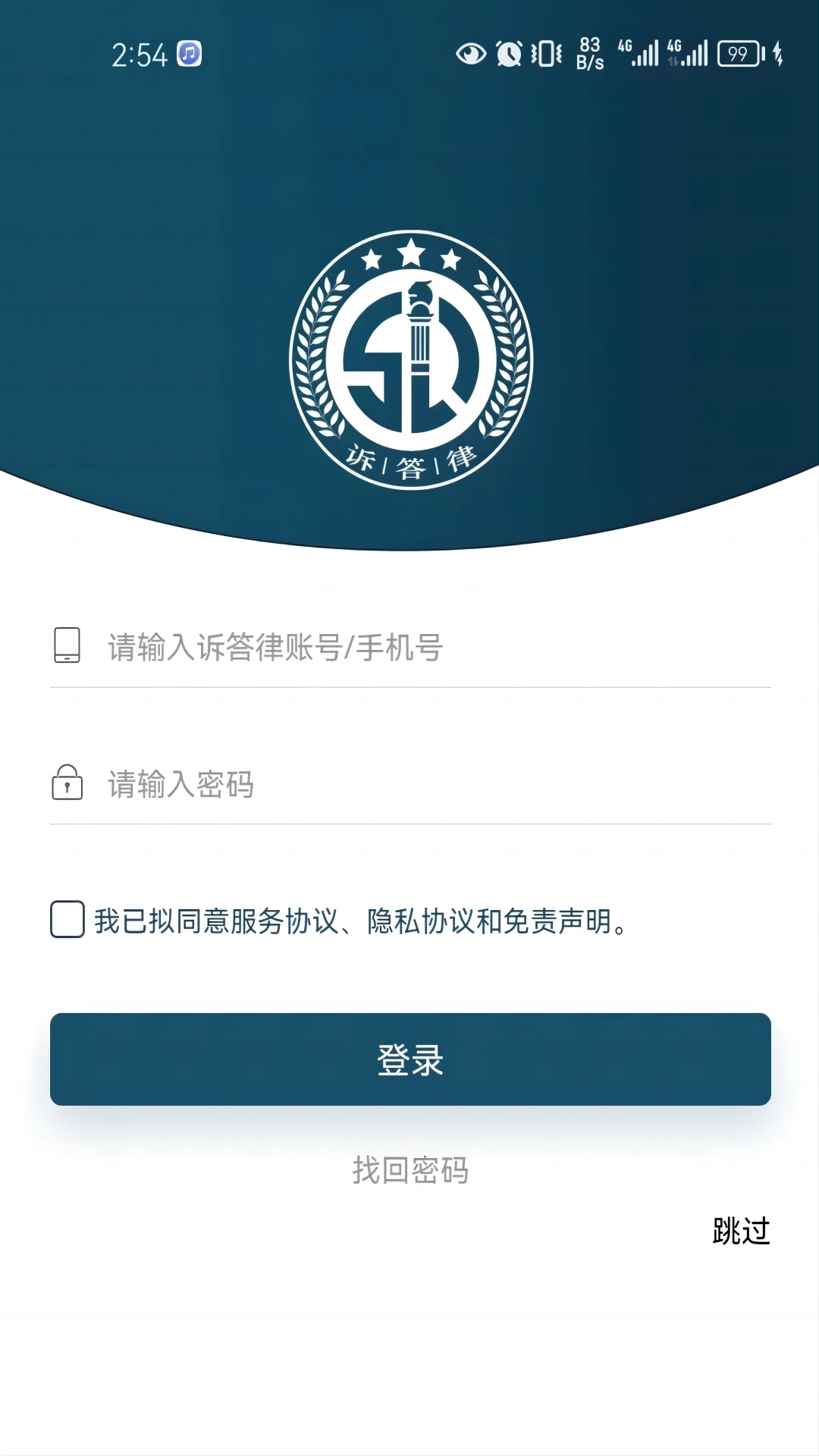
Task: Tap the account/phone number input field
Action: (x=410, y=647)
